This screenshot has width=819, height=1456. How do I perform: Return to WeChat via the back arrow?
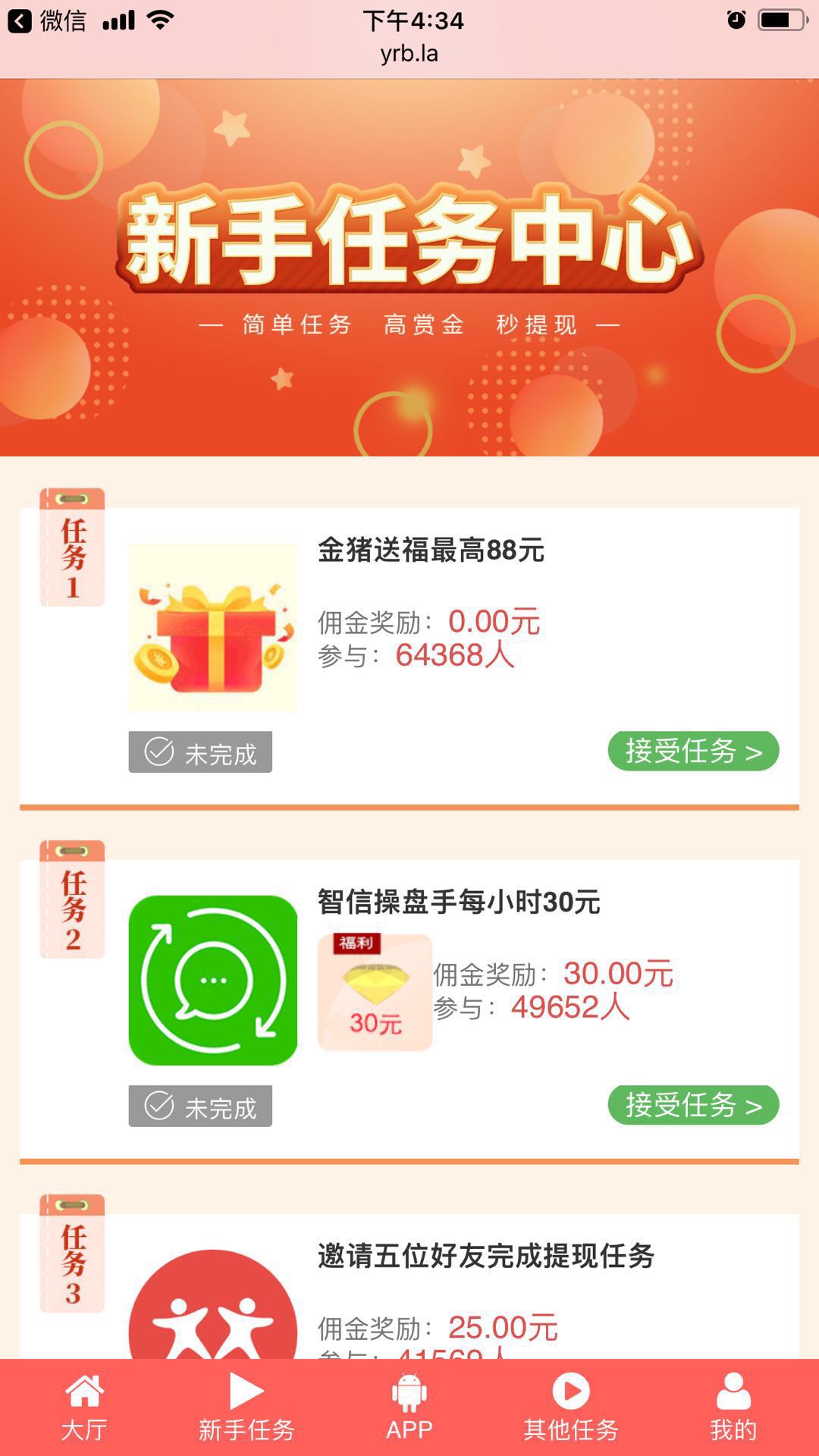20,20
